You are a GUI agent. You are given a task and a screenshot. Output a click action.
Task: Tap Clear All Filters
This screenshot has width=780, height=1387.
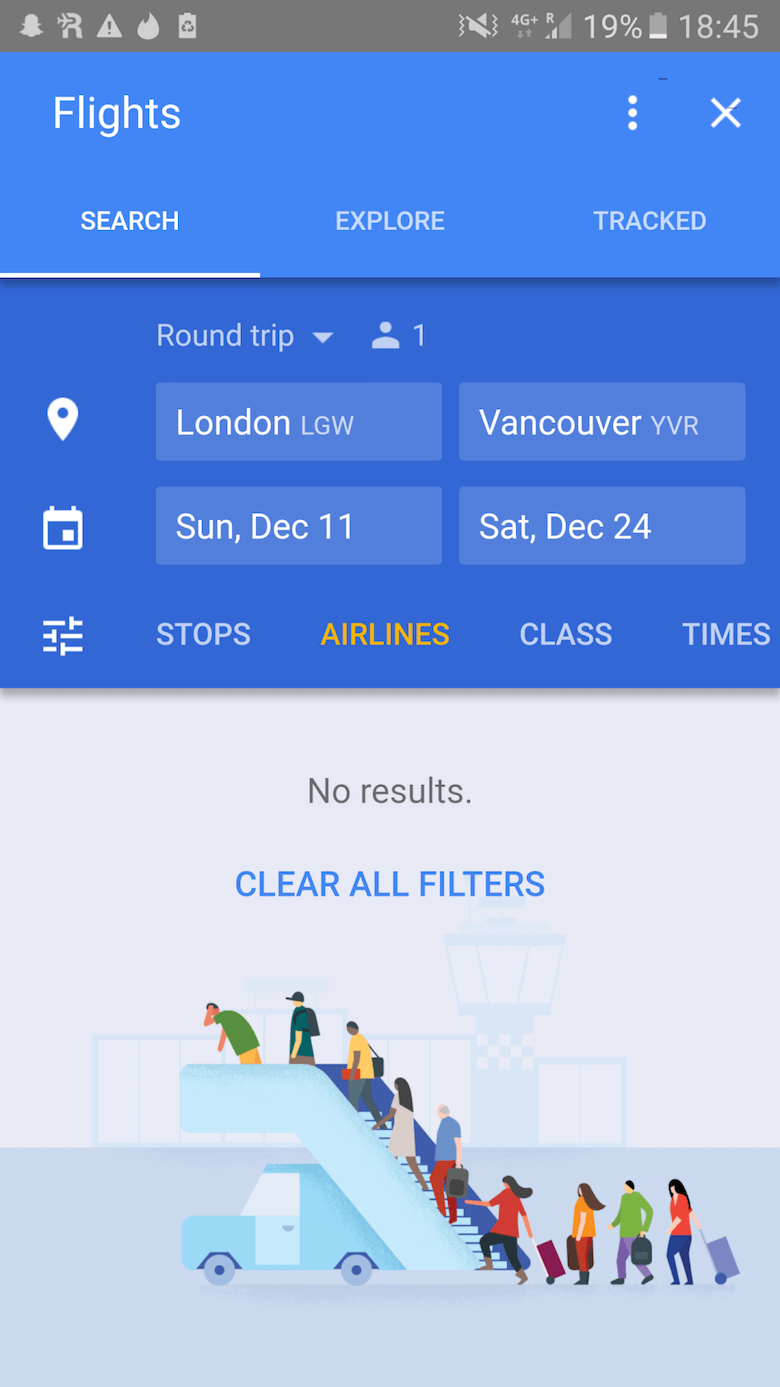(390, 884)
